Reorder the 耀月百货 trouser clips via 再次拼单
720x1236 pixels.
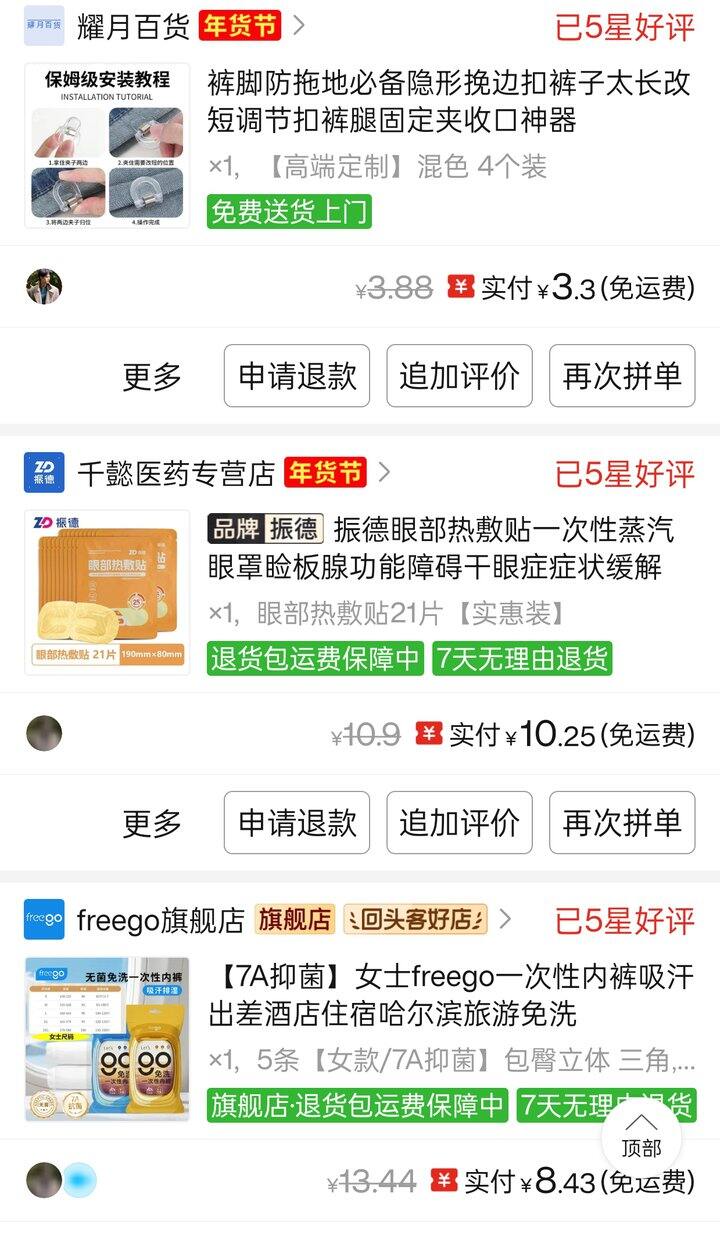coord(622,376)
